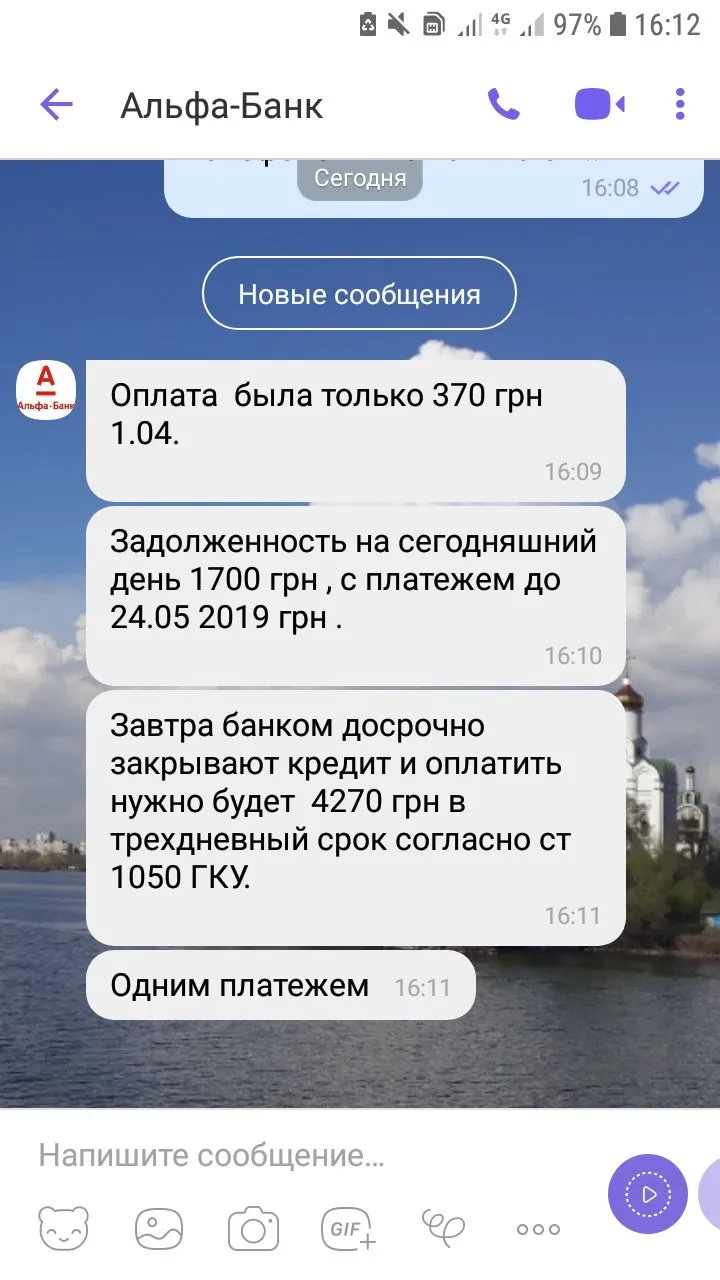Focus the Напишите сообщение text field
This screenshot has width=720, height=1280.
pos(300,1157)
